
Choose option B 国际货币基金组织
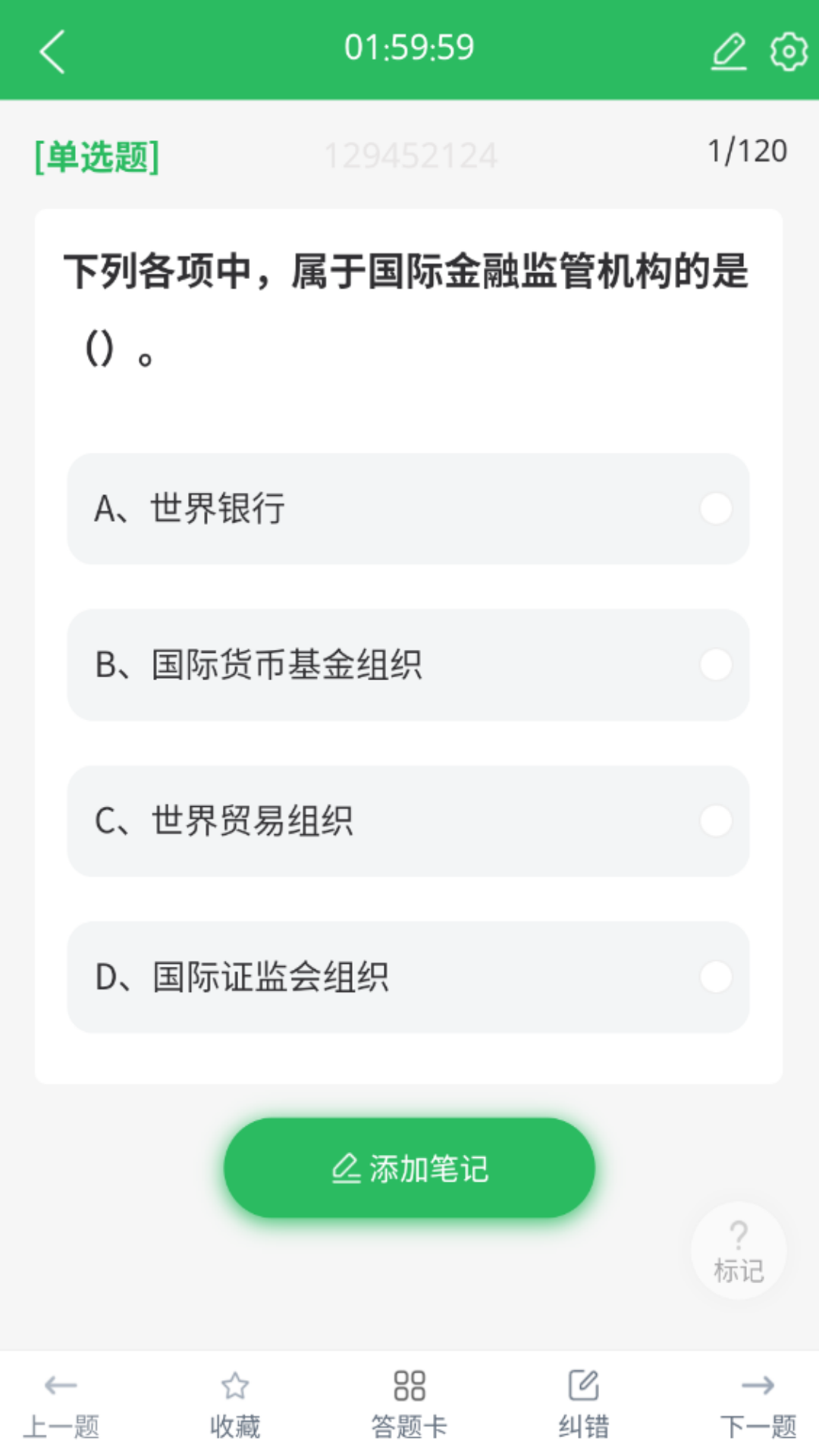(x=409, y=666)
